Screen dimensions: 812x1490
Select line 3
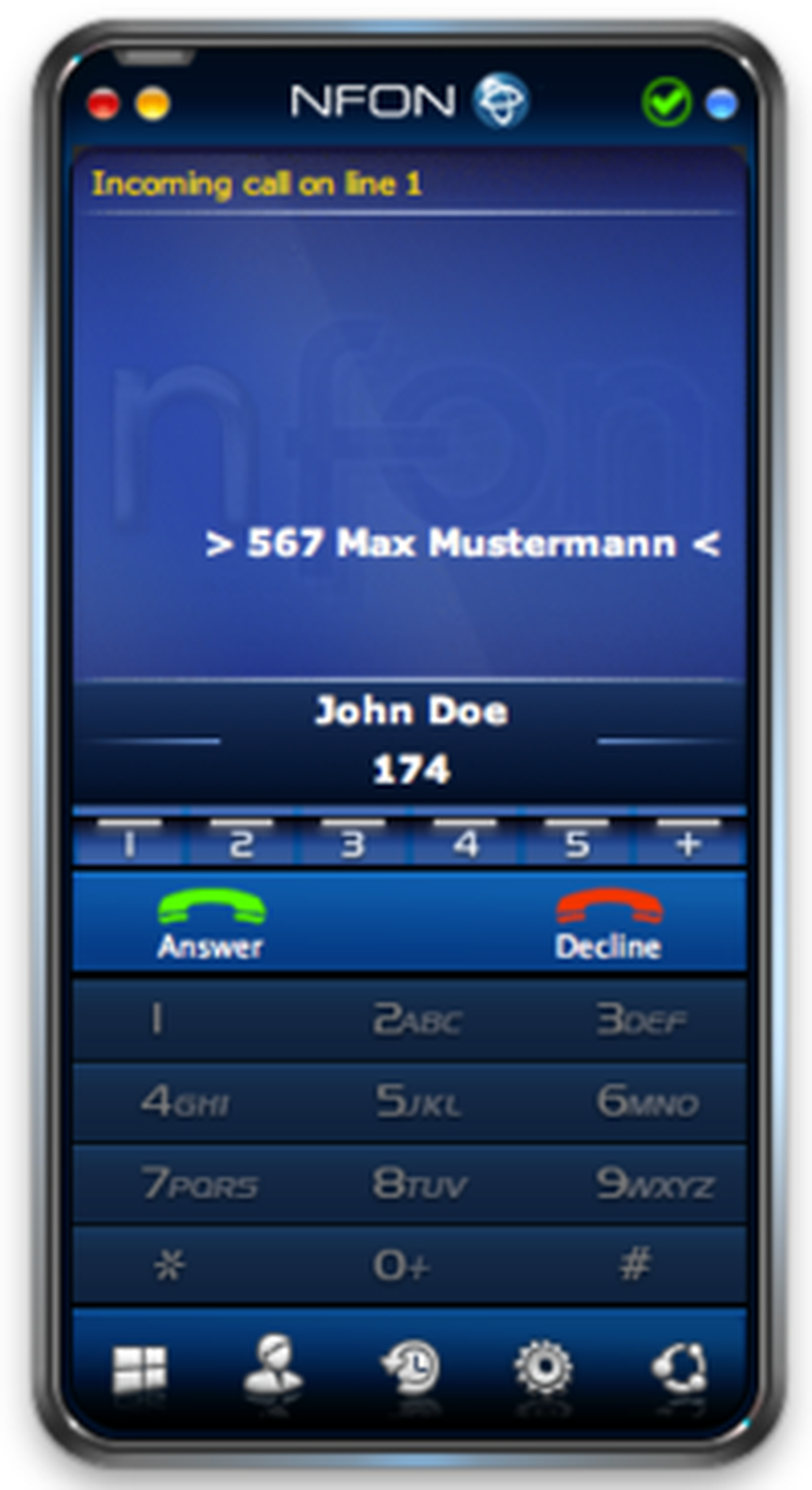tap(353, 843)
